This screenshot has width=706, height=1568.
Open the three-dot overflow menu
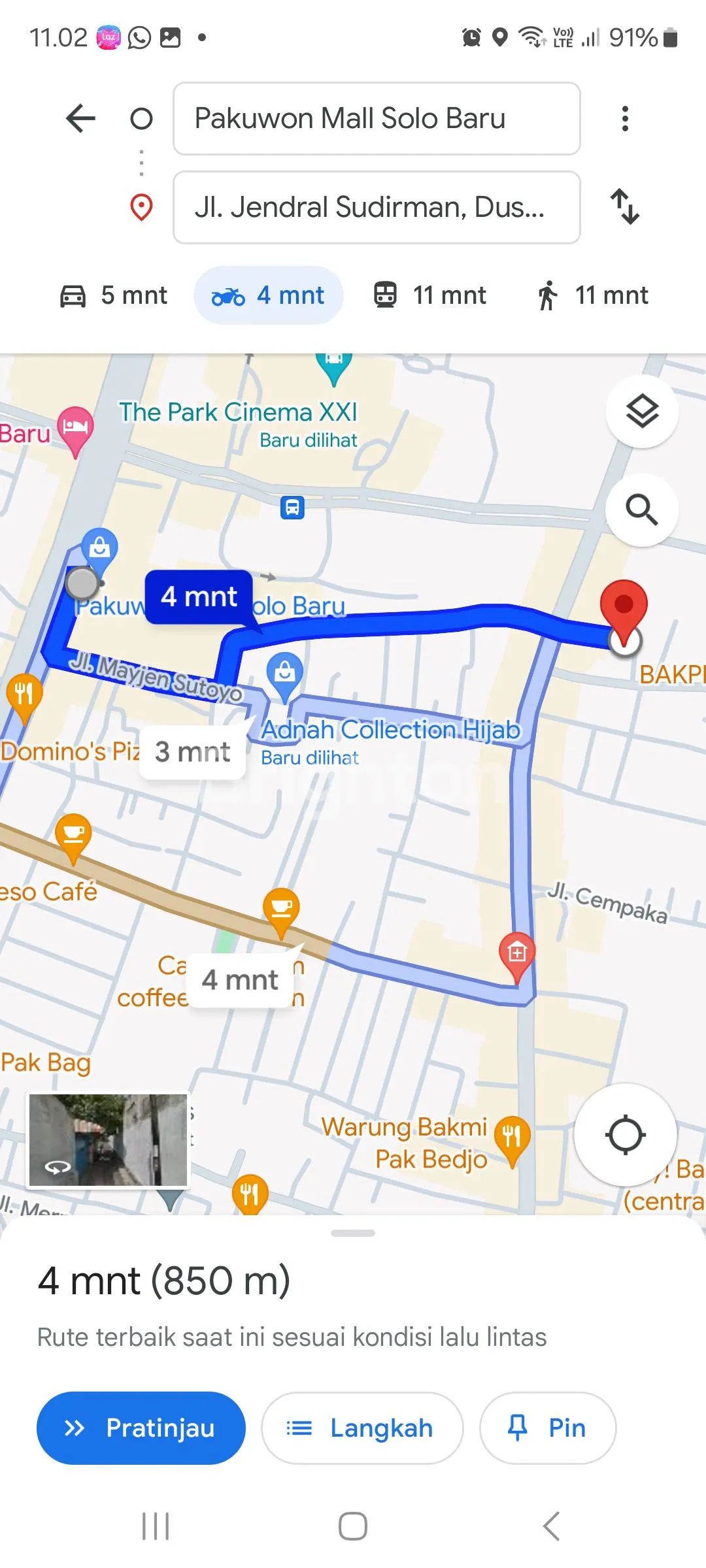625,119
